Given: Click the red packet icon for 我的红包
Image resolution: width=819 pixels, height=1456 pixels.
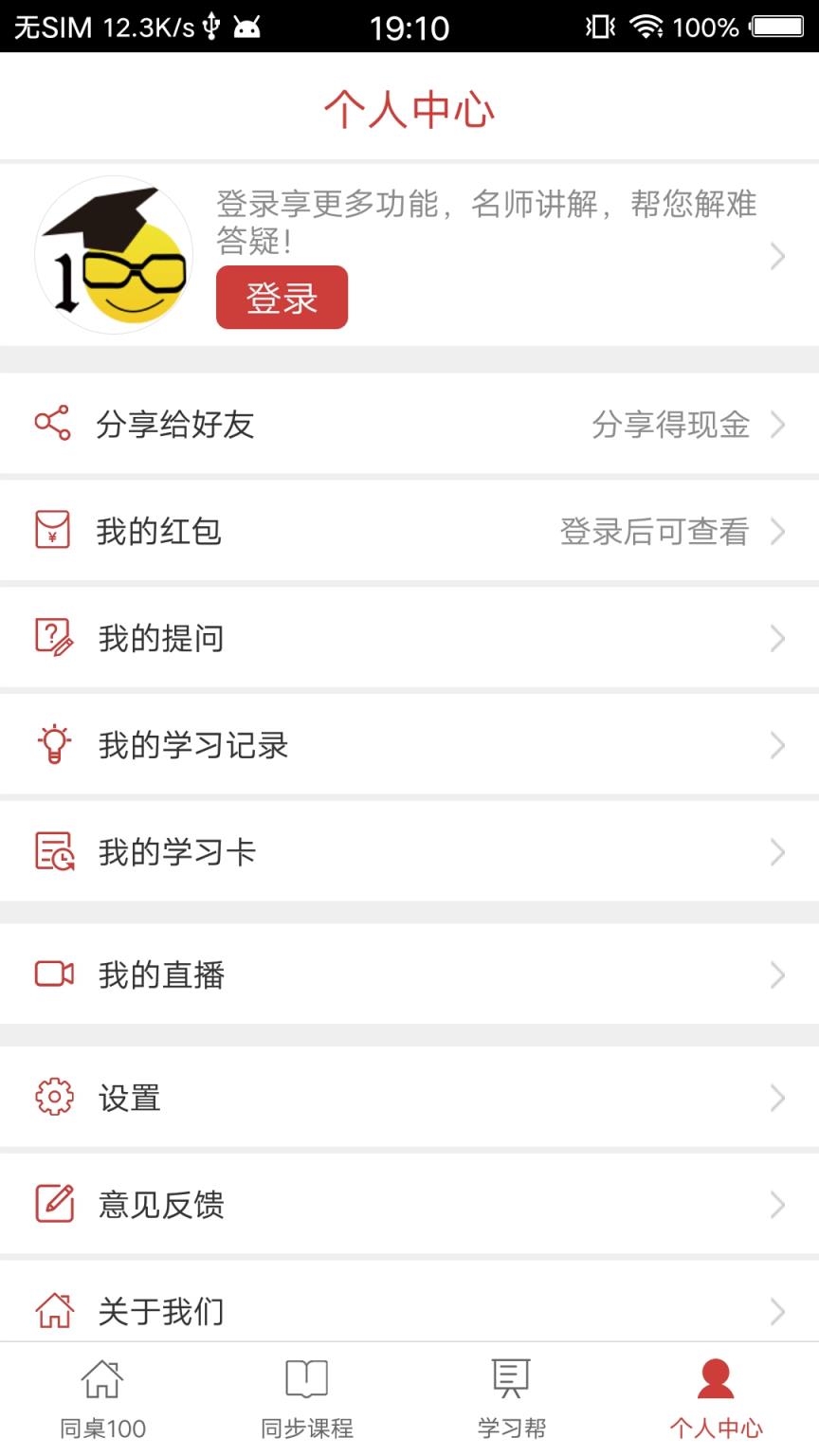Looking at the screenshot, I should pos(54,531).
